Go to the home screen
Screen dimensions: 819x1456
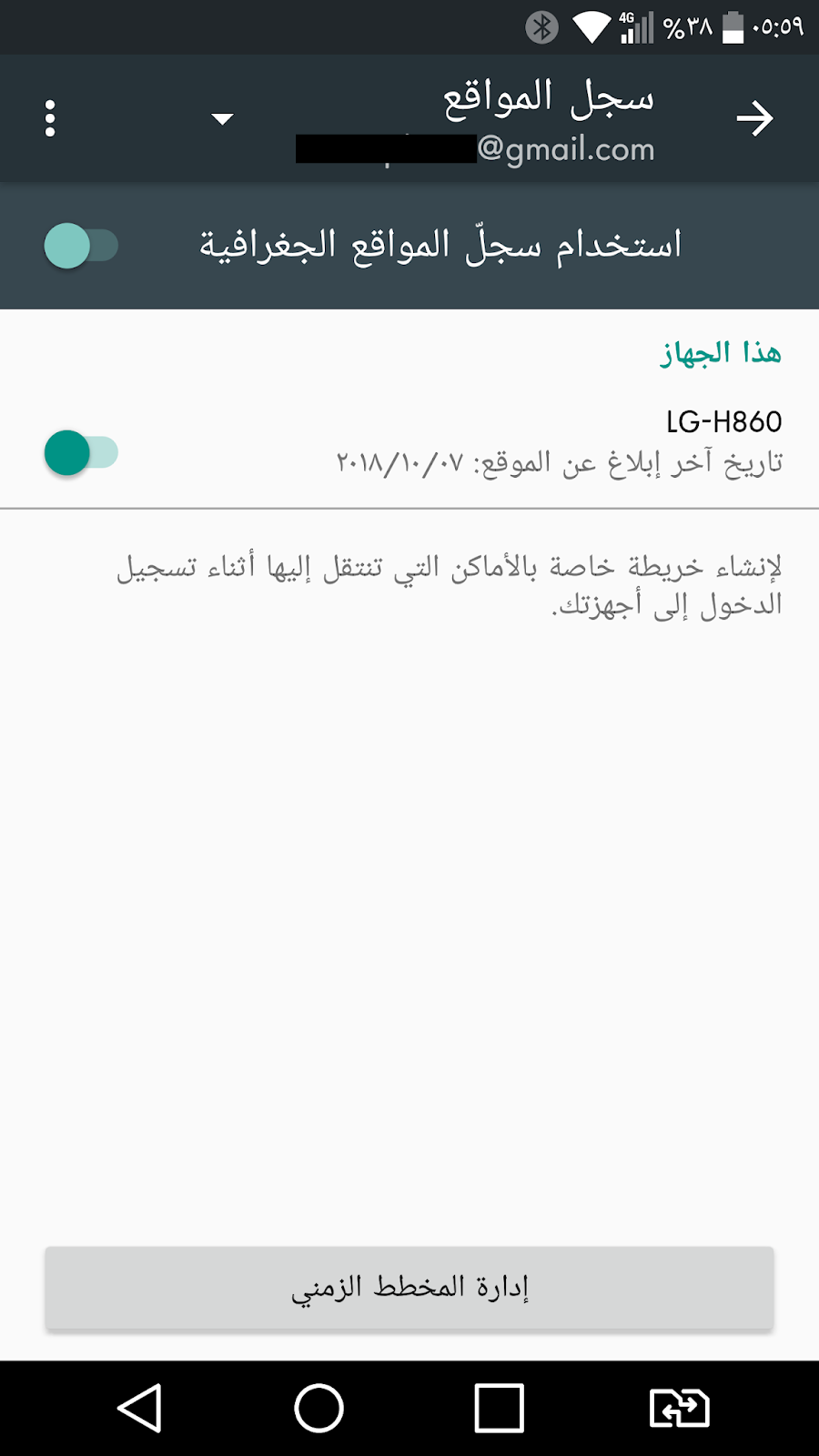pyautogui.click(x=319, y=1408)
